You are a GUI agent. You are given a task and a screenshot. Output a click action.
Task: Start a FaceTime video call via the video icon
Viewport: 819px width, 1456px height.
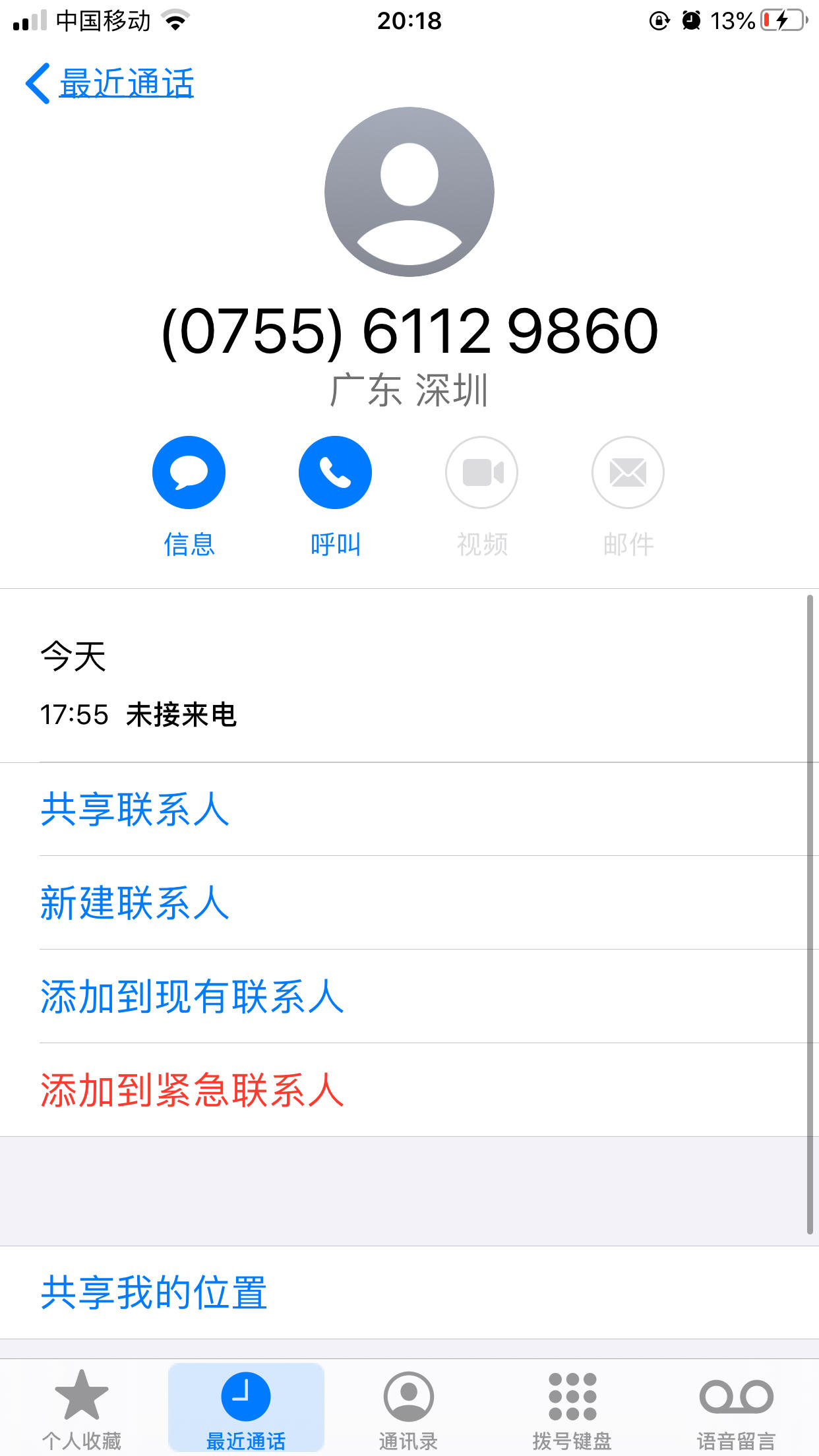coord(481,472)
